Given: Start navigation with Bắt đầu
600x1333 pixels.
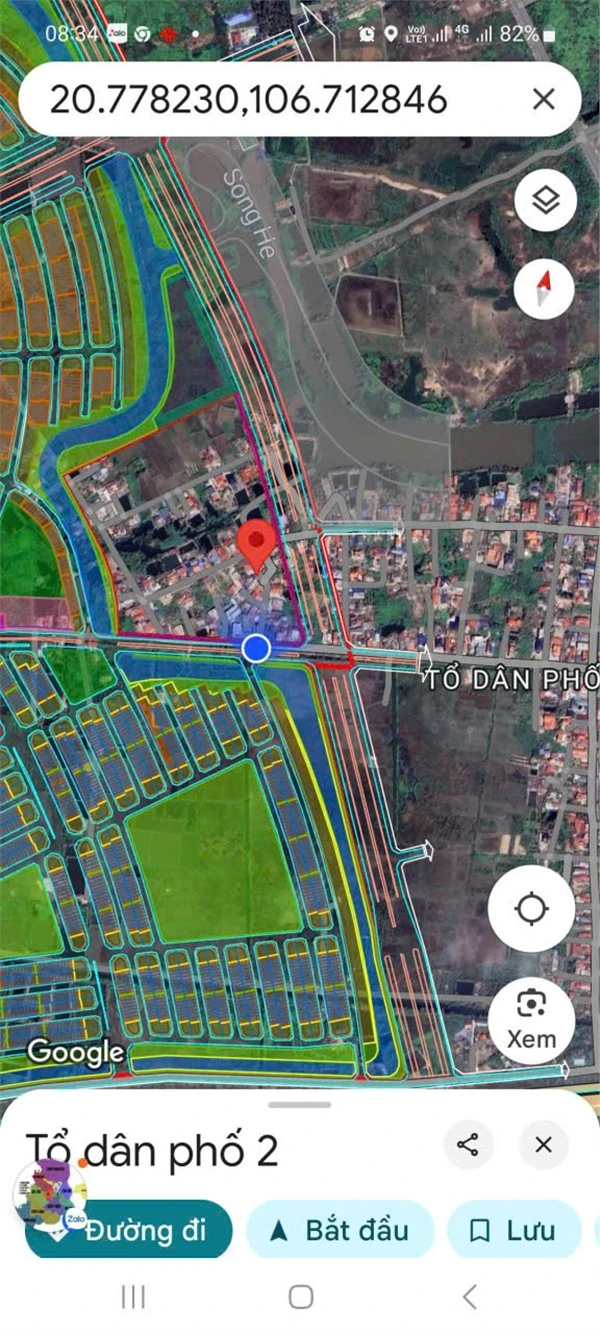Looking at the screenshot, I should click(340, 1230).
